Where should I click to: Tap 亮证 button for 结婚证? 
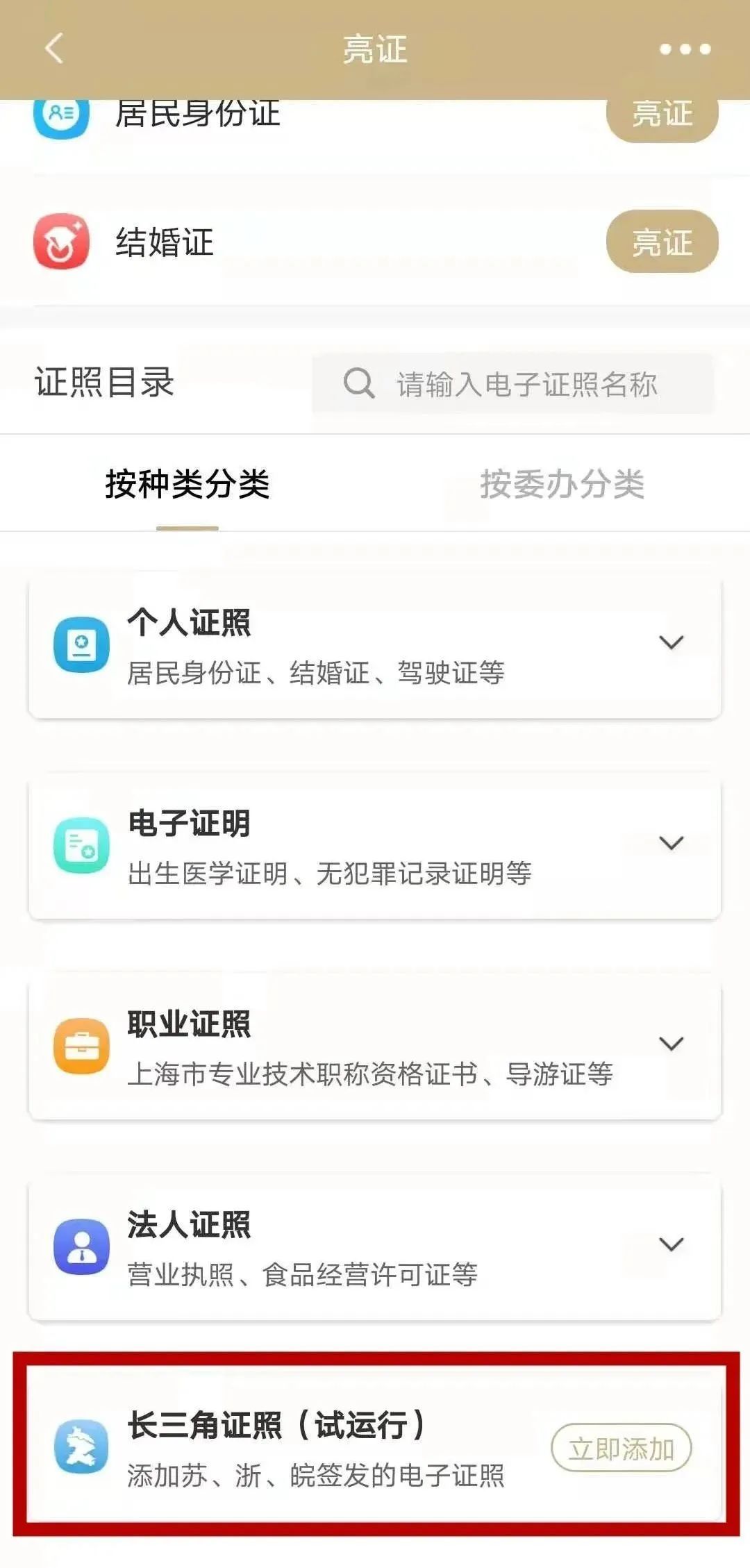coord(662,242)
